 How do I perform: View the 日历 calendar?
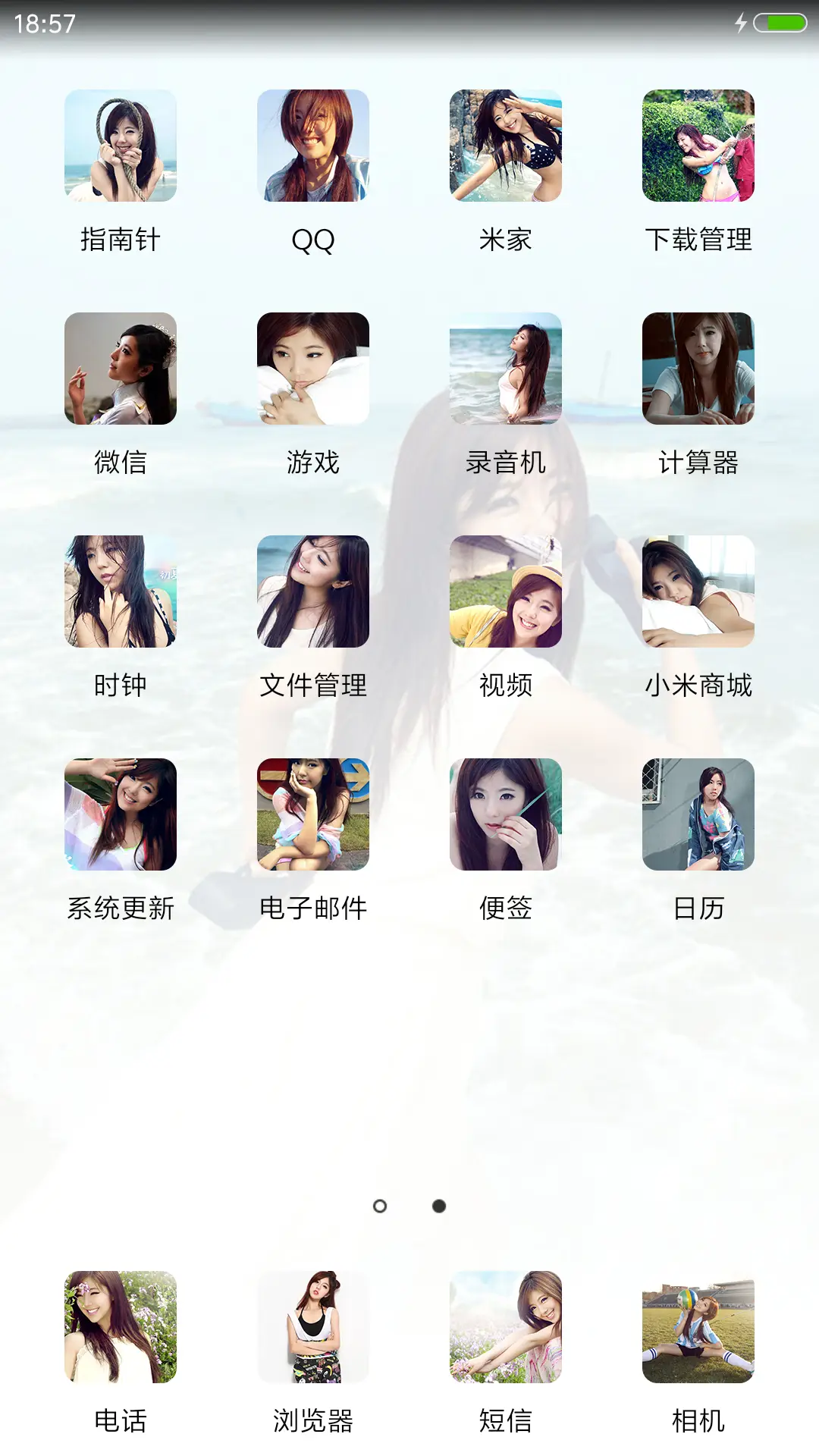pos(696,812)
